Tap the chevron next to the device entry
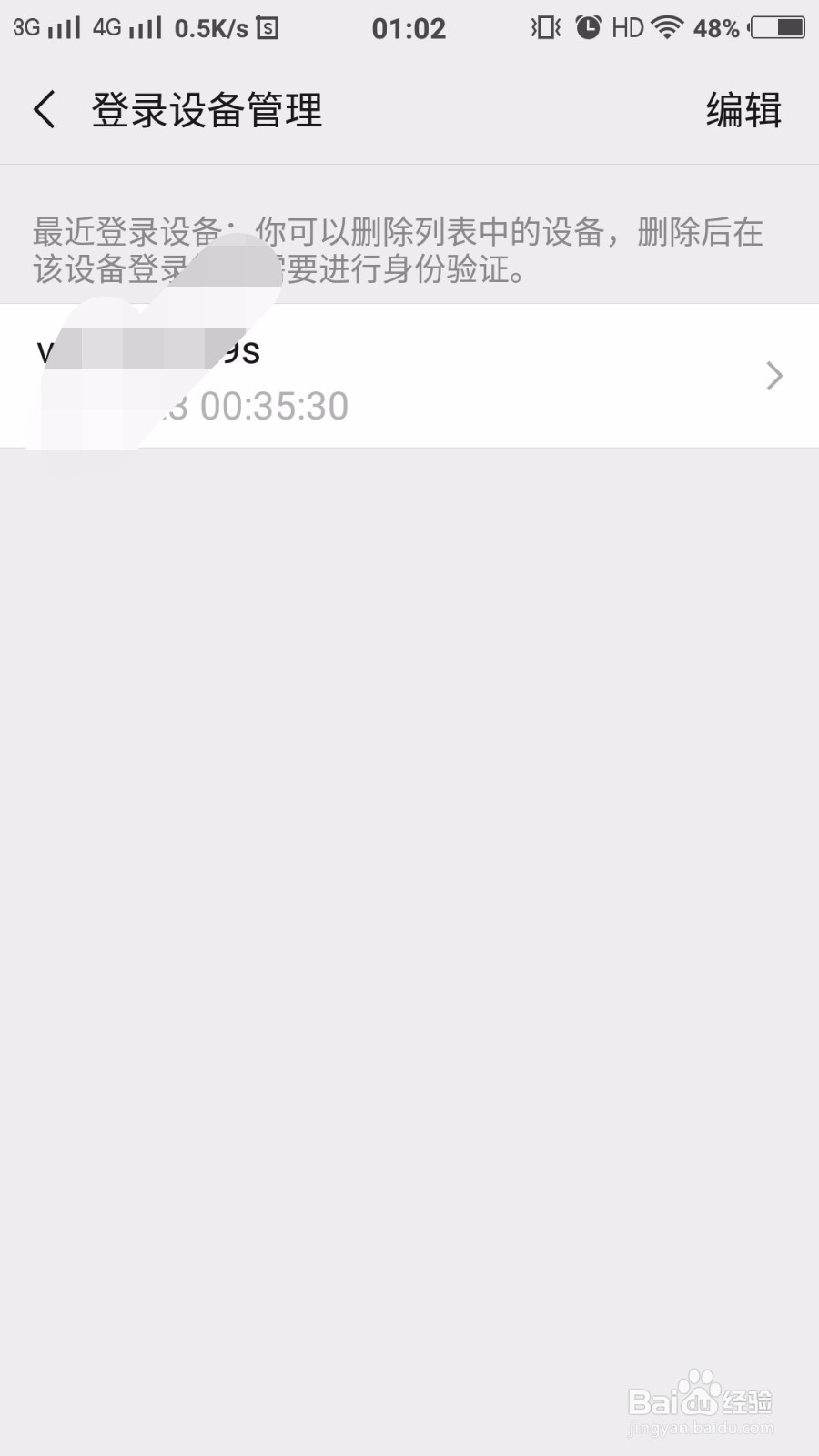 pyautogui.click(x=773, y=376)
